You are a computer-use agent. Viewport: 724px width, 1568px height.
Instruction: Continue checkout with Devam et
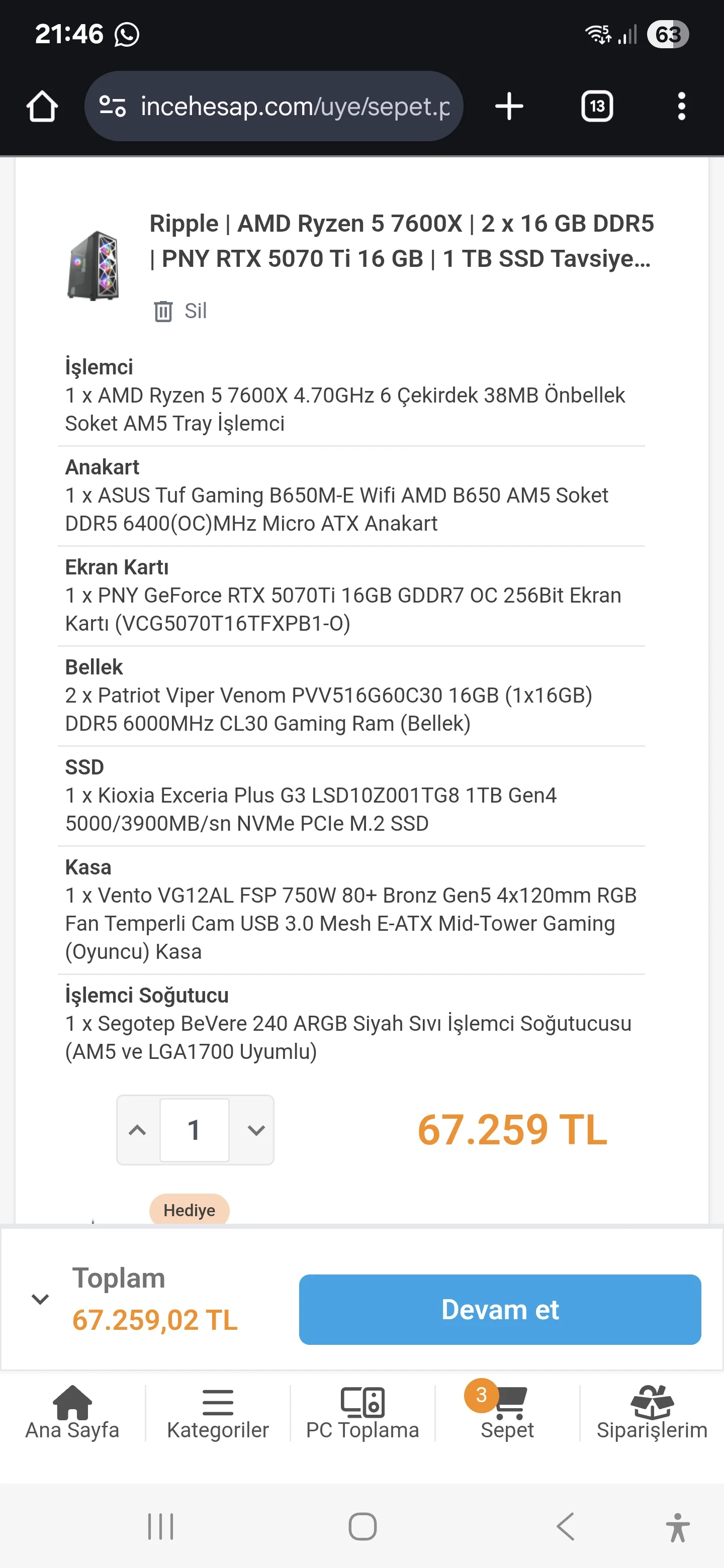(x=500, y=1309)
